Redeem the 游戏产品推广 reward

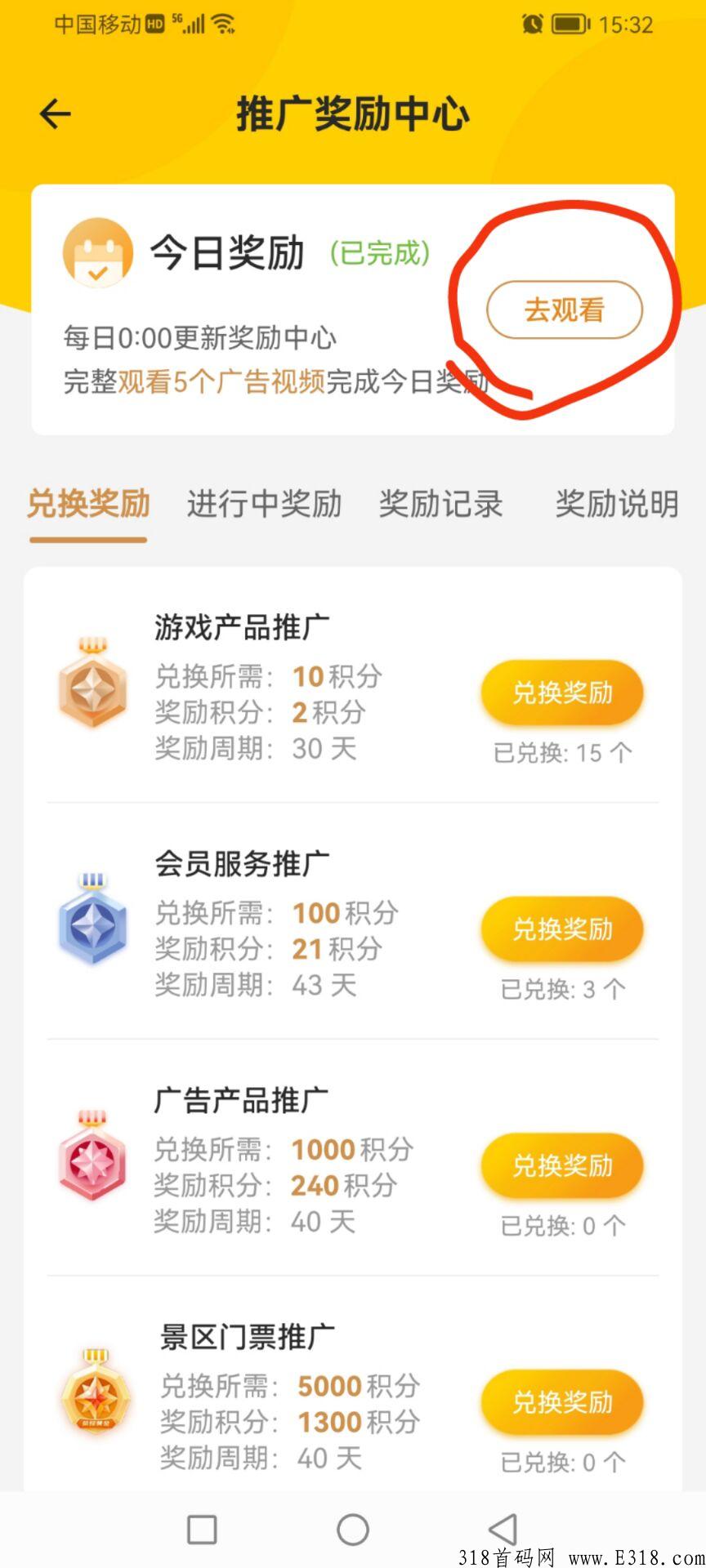pyautogui.click(x=562, y=693)
